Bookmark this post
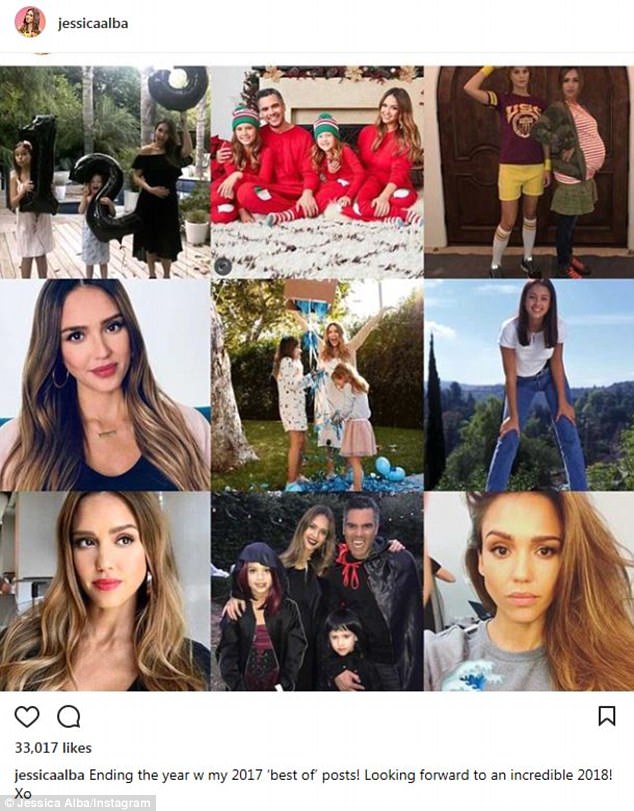Screen dimensions: 634x811 coord(606,716)
